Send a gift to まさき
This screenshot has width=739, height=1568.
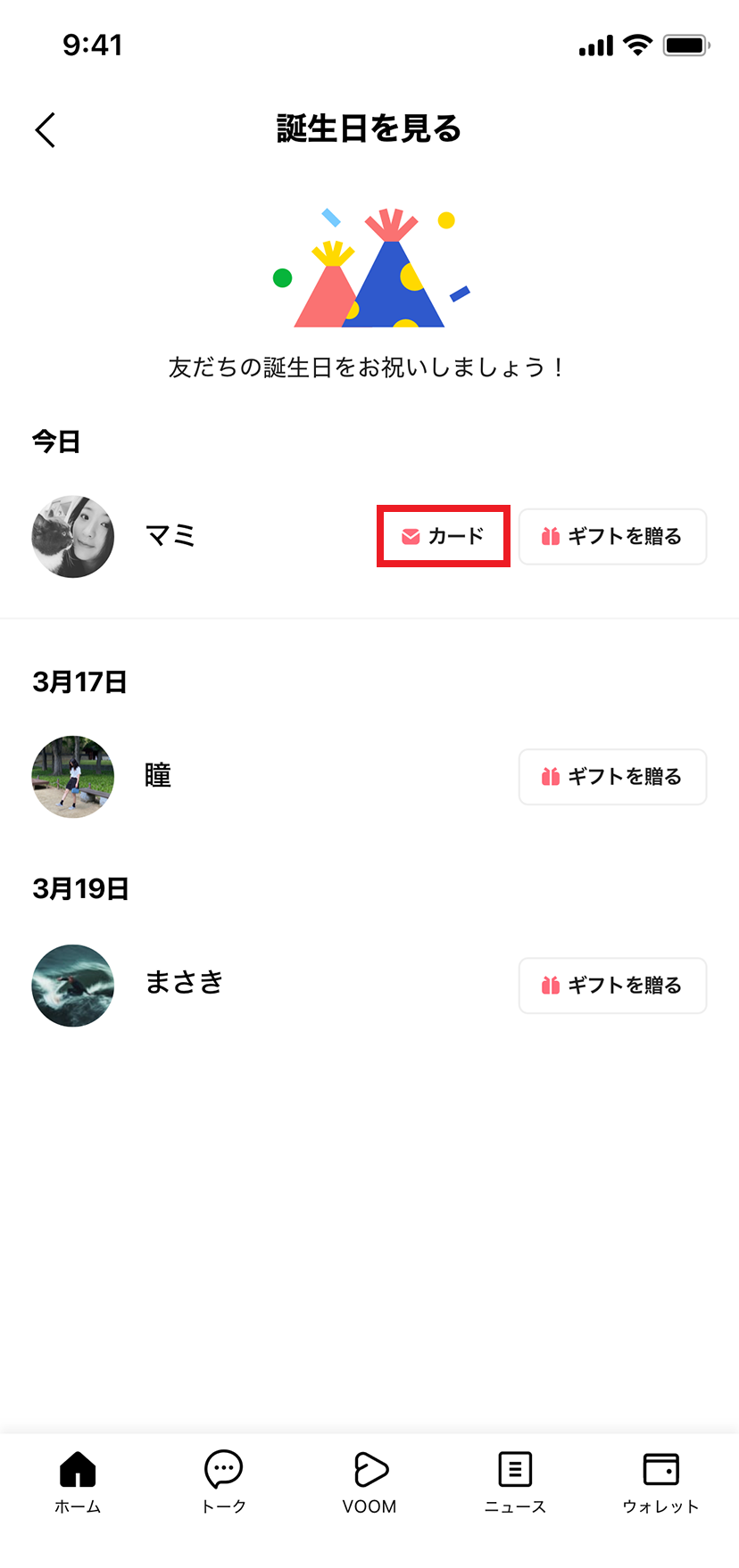(x=612, y=986)
